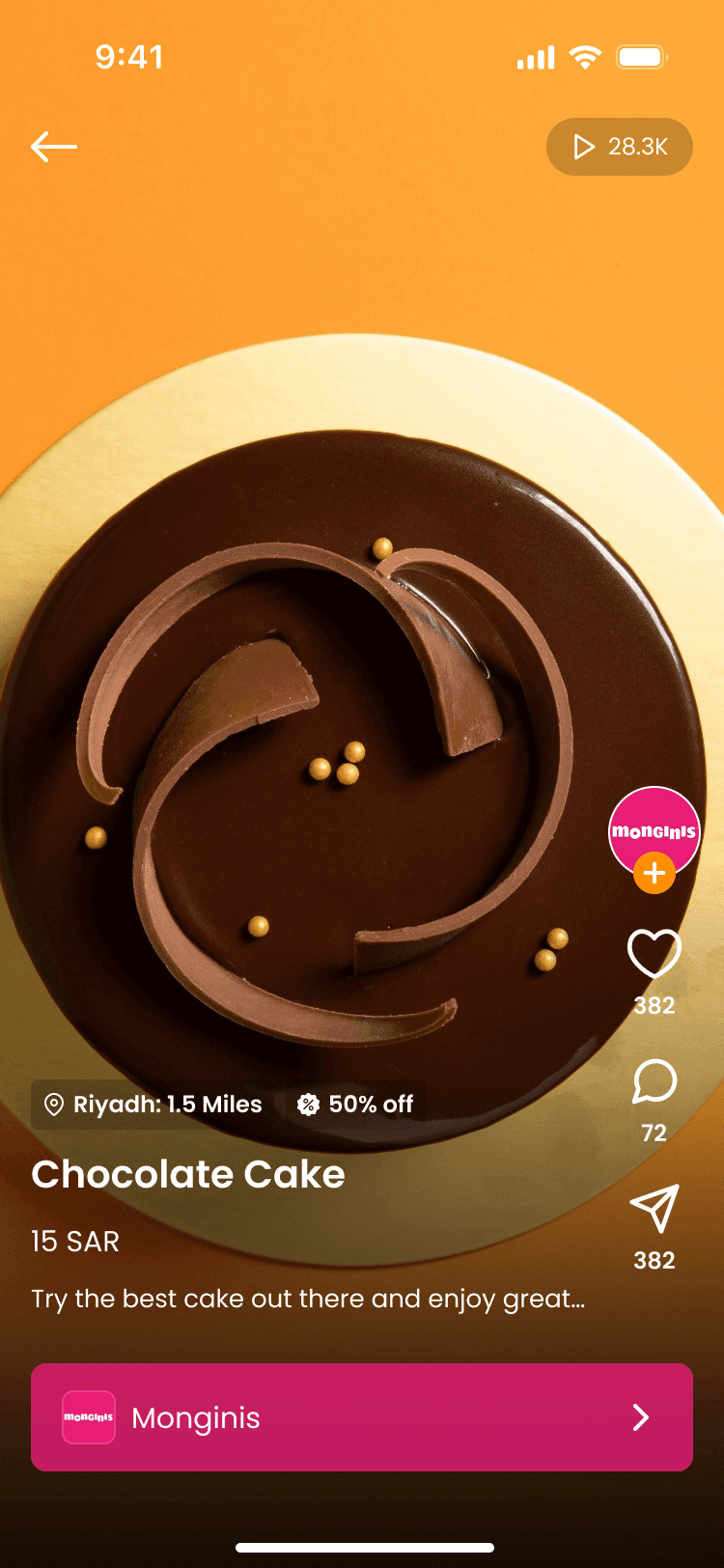Viewport: 724px width, 1568px height.
Task: Expand the truncated cake description
Action: click(308, 1299)
